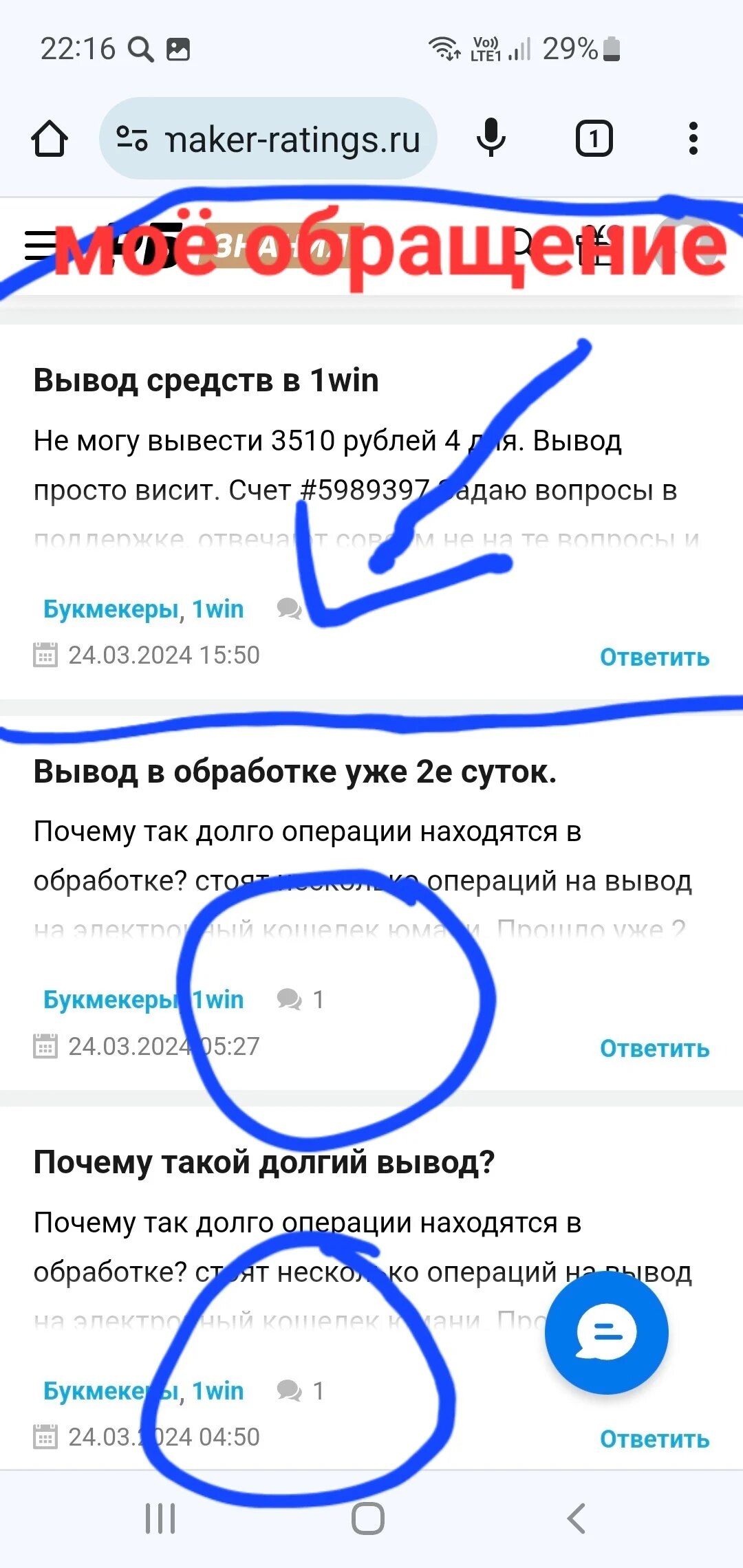The image size is (743, 1568).
Task: Tap the browser home button
Action: pos(50,139)
